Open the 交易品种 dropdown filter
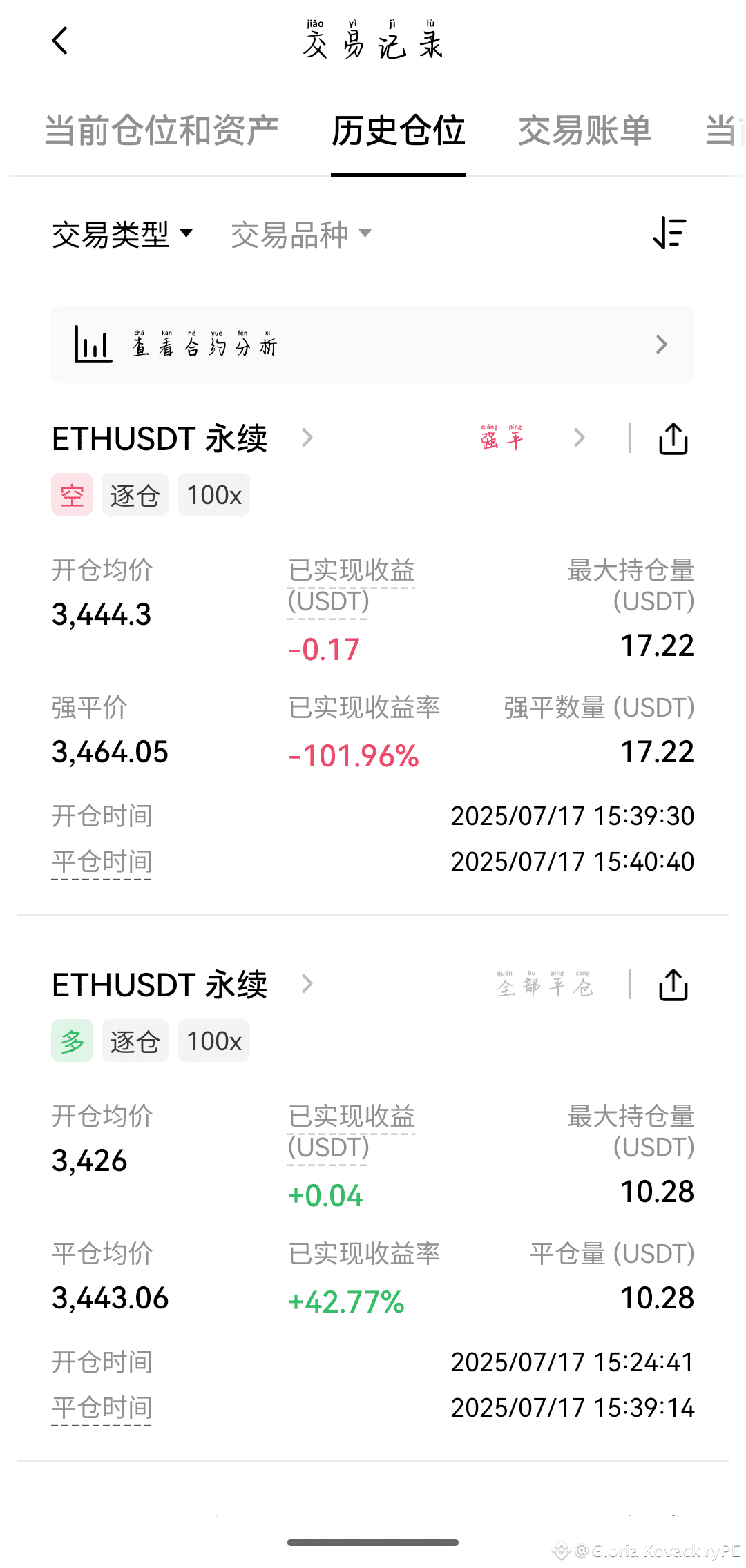 tap(302, 234)
